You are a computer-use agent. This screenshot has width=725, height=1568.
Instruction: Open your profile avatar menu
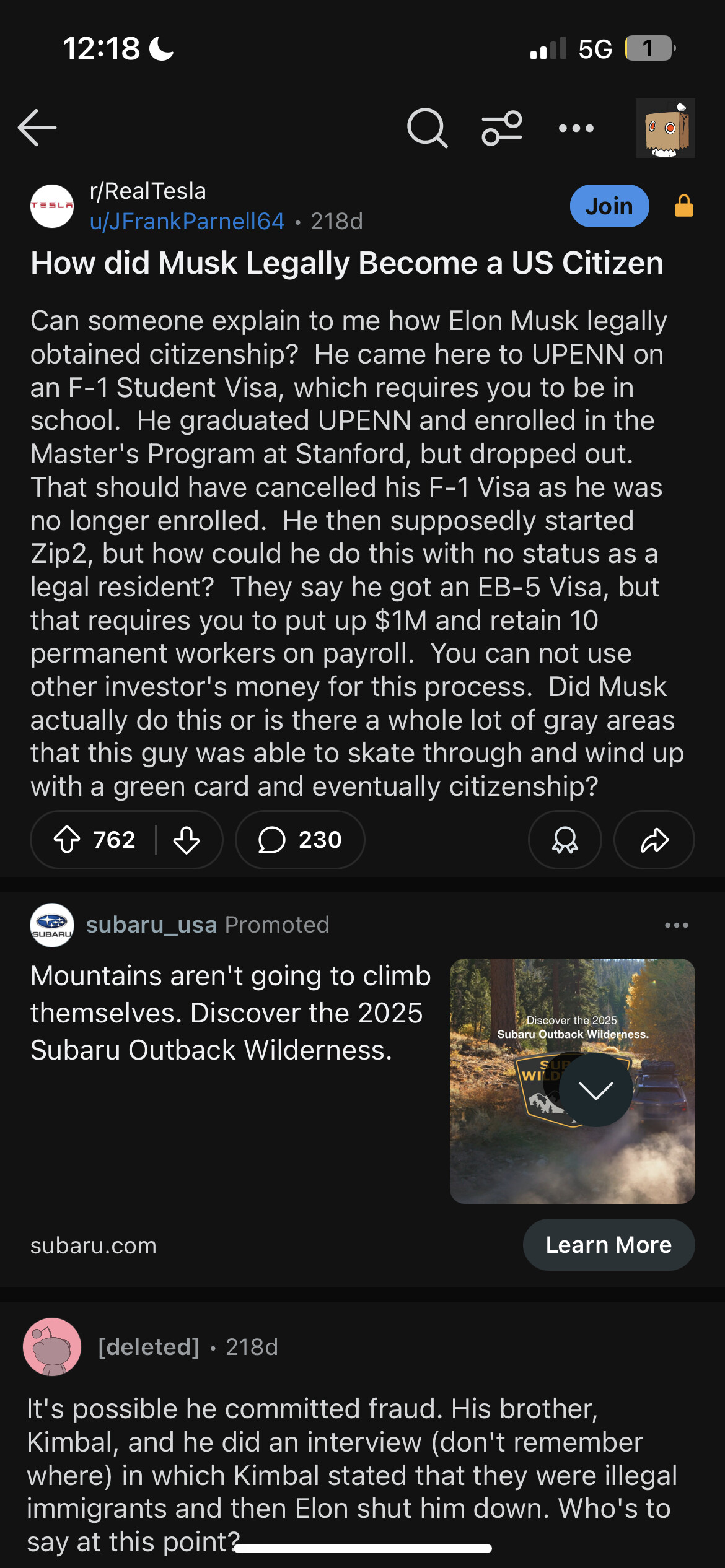click(665, 128)
